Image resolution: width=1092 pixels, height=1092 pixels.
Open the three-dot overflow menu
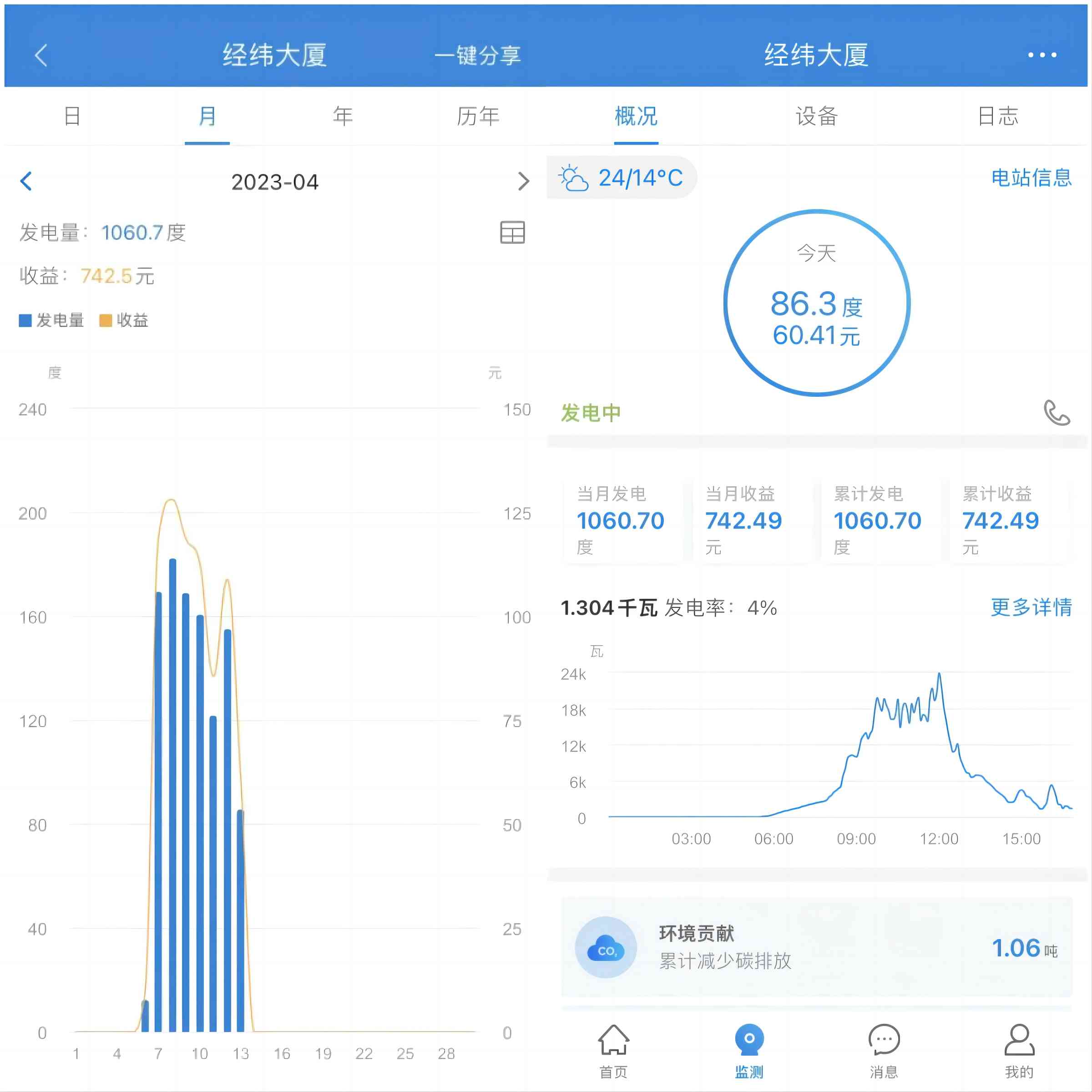1041,55
